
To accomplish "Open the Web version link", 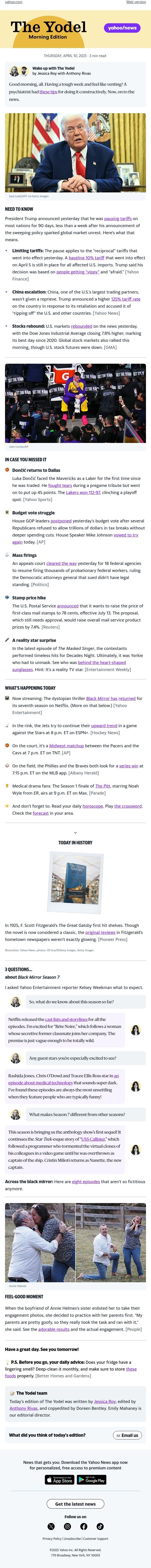I will 136,3.
